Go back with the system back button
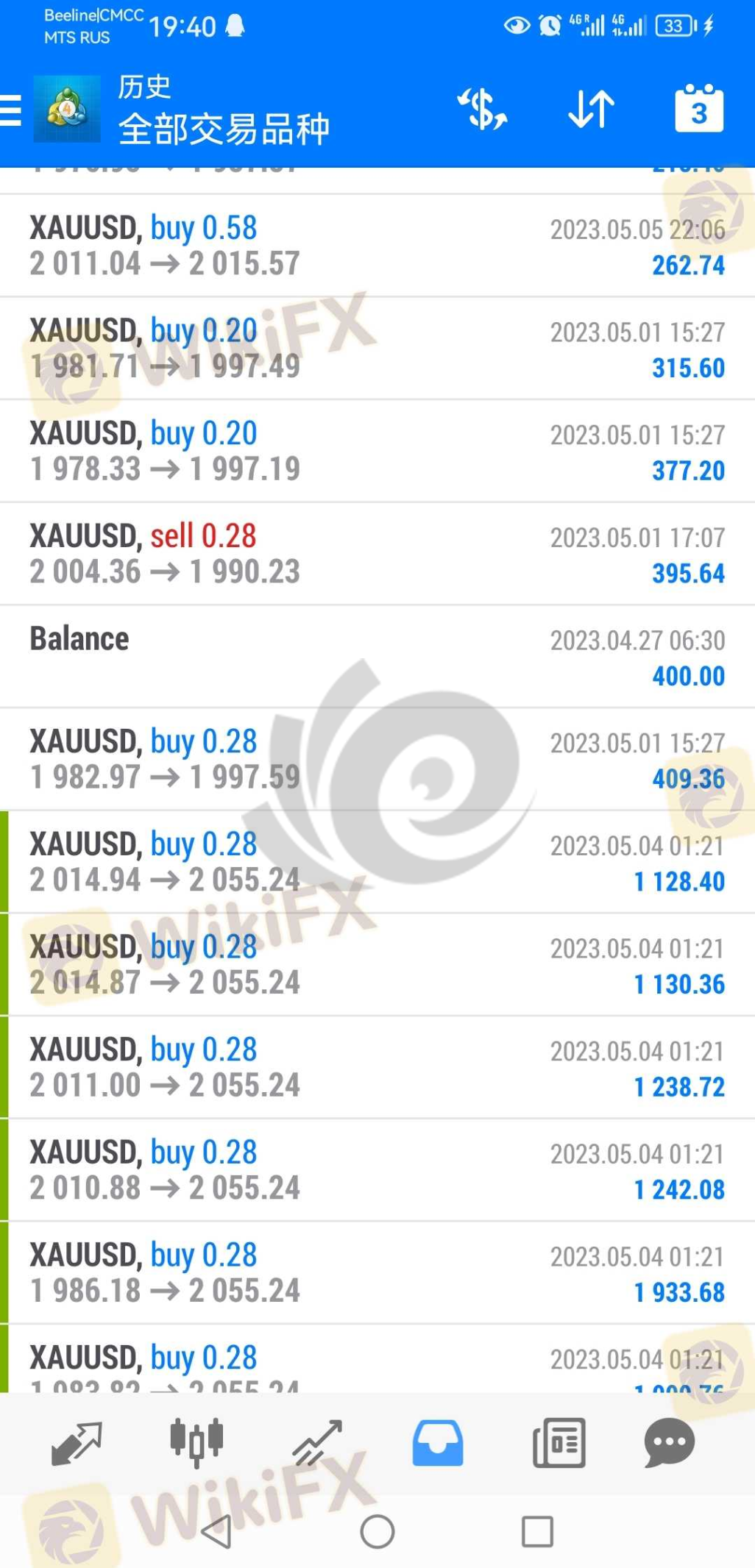755x1568 pixels. coord(216,1532)
